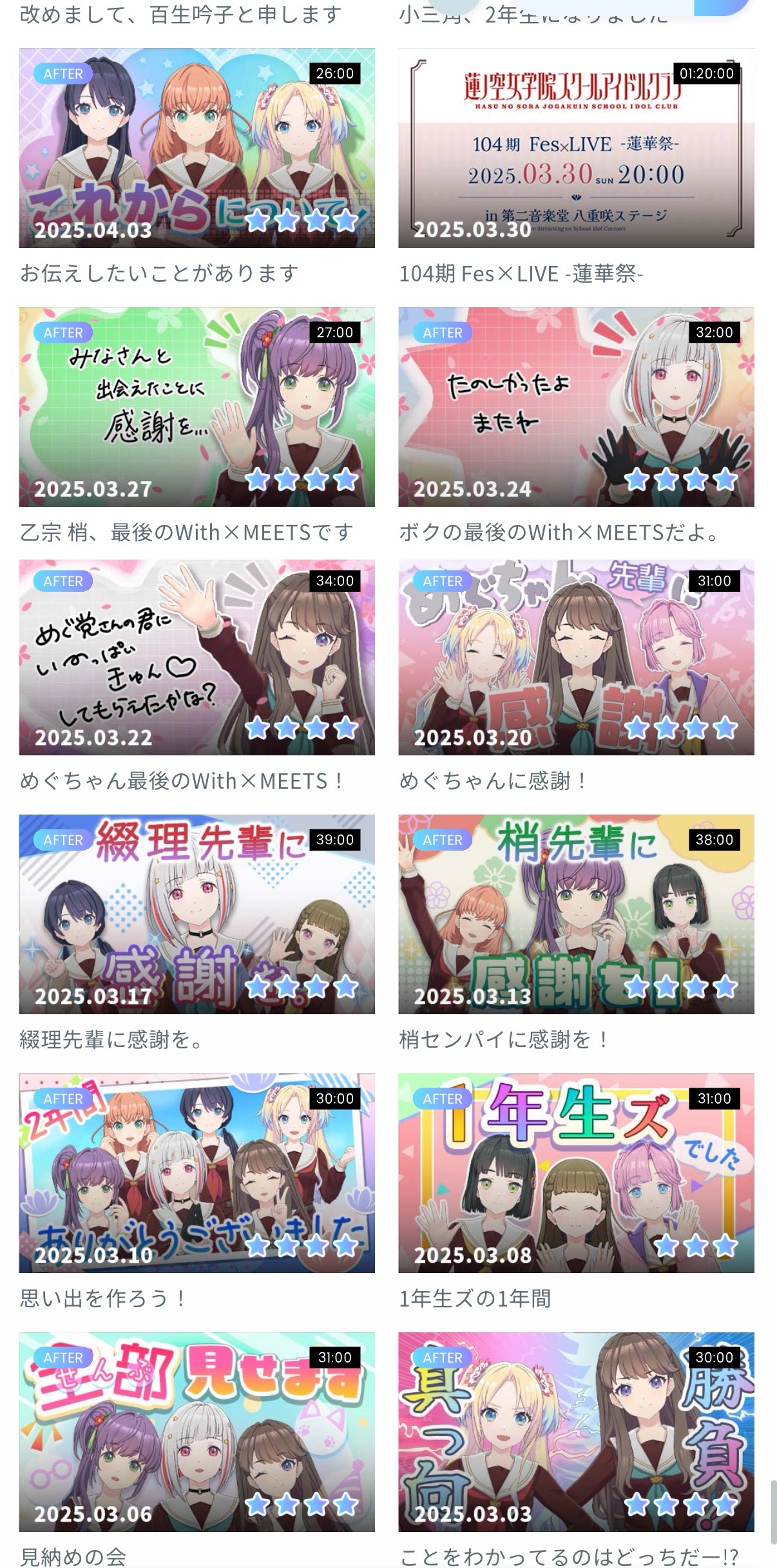The width and height of the screenshot is (777, 1568).
Task: Select the めぐちゃんに感謝！ video card
Action: (x=576, y=657)
